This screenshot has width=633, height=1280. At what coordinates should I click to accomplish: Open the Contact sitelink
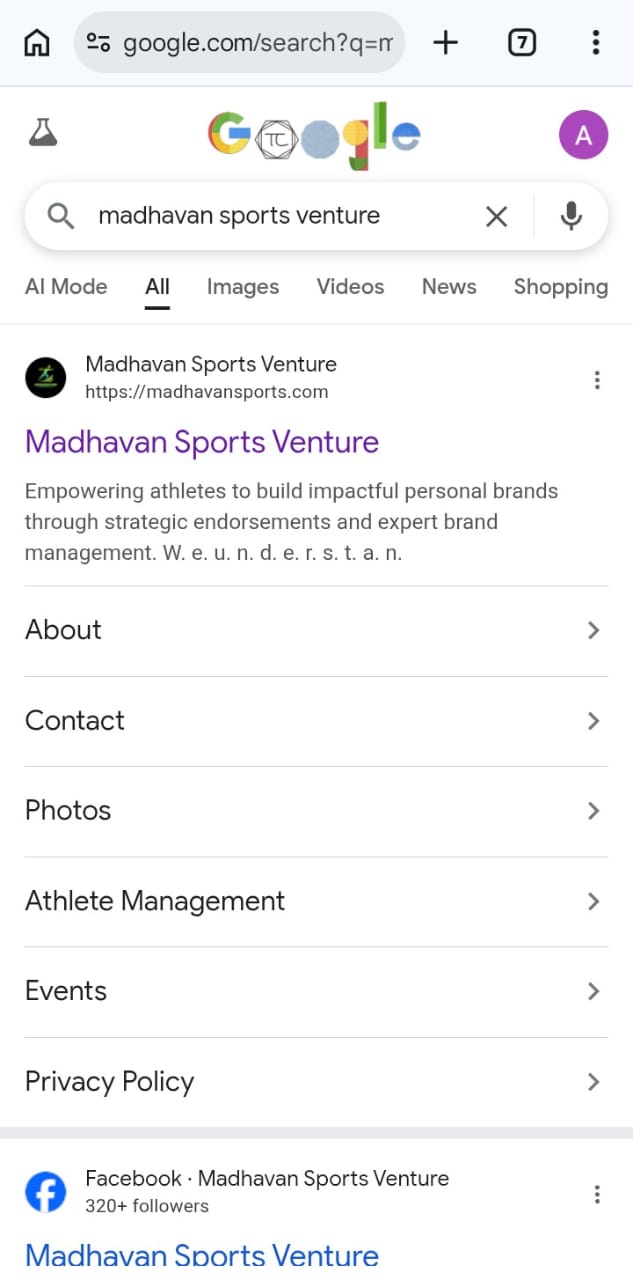click(x=316, y=721)
